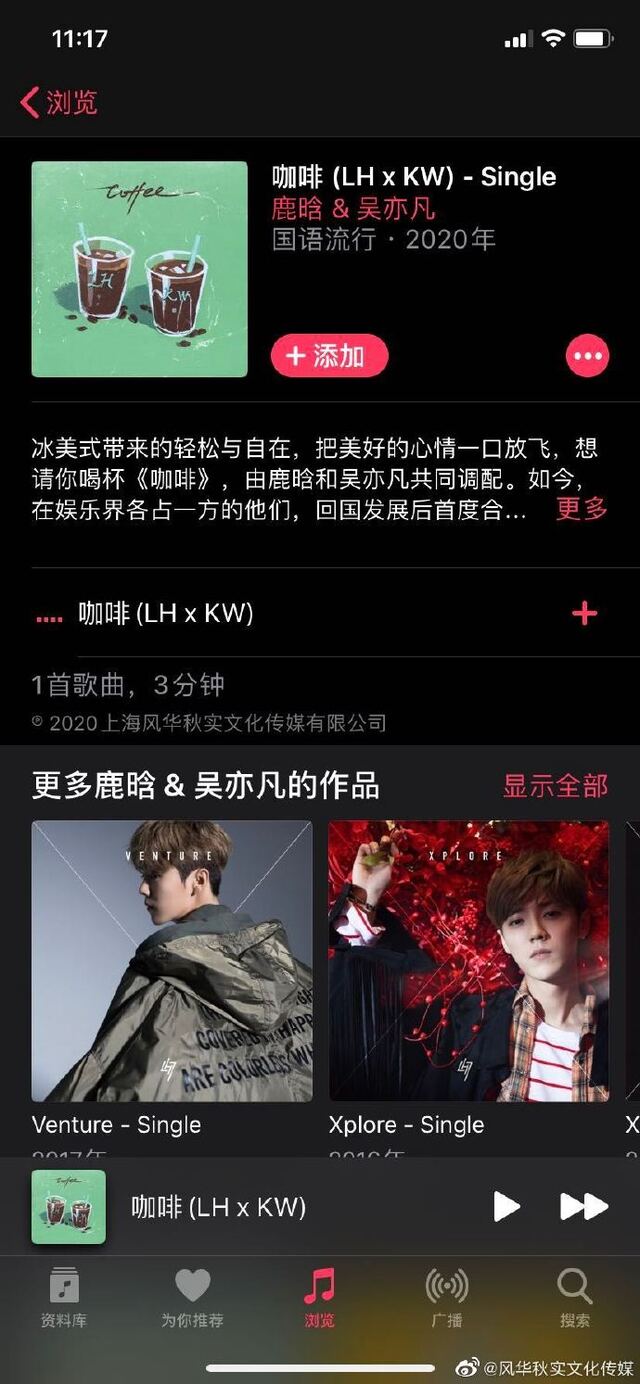Expand the description with 更多
This screenshot has height=1384, width=640.
tap(581, 508)
